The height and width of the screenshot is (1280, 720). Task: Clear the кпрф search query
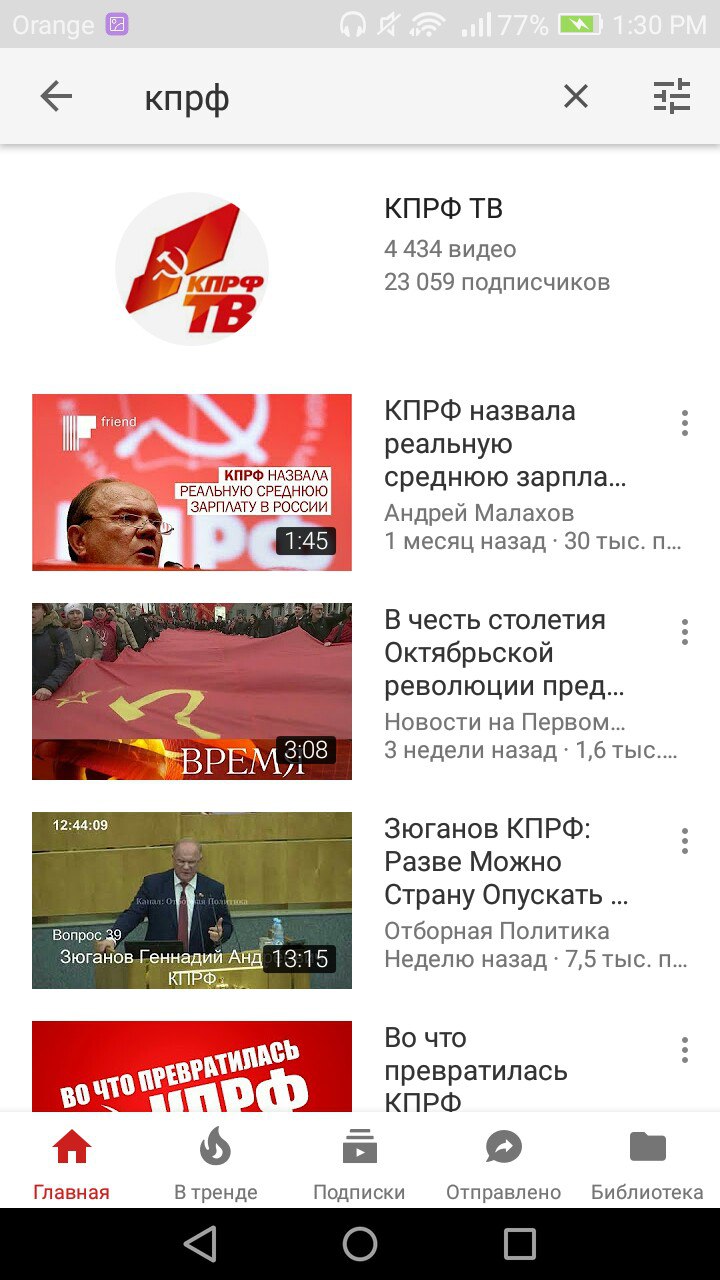576,97
